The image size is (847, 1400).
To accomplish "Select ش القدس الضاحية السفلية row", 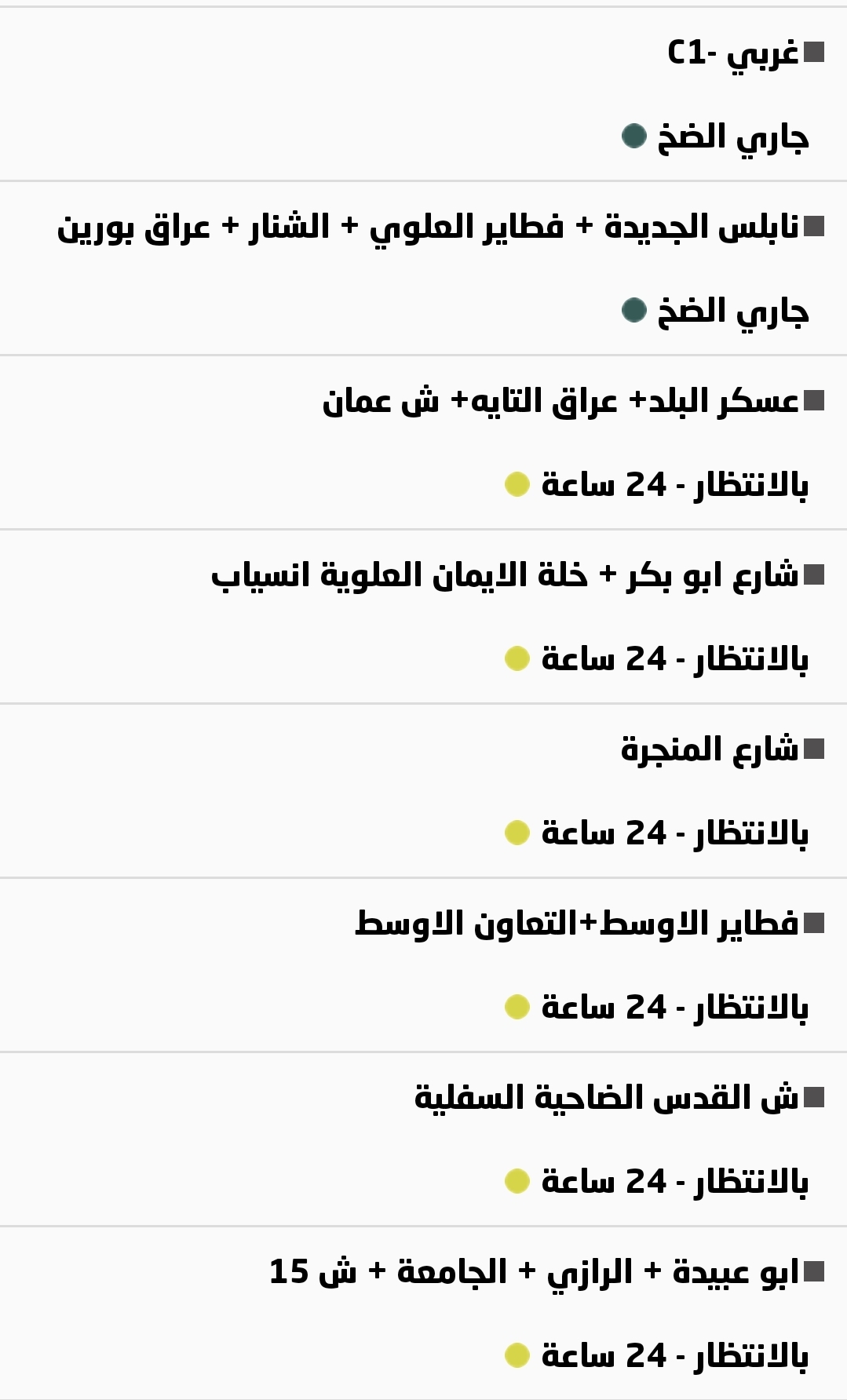I will [606, 1099].
